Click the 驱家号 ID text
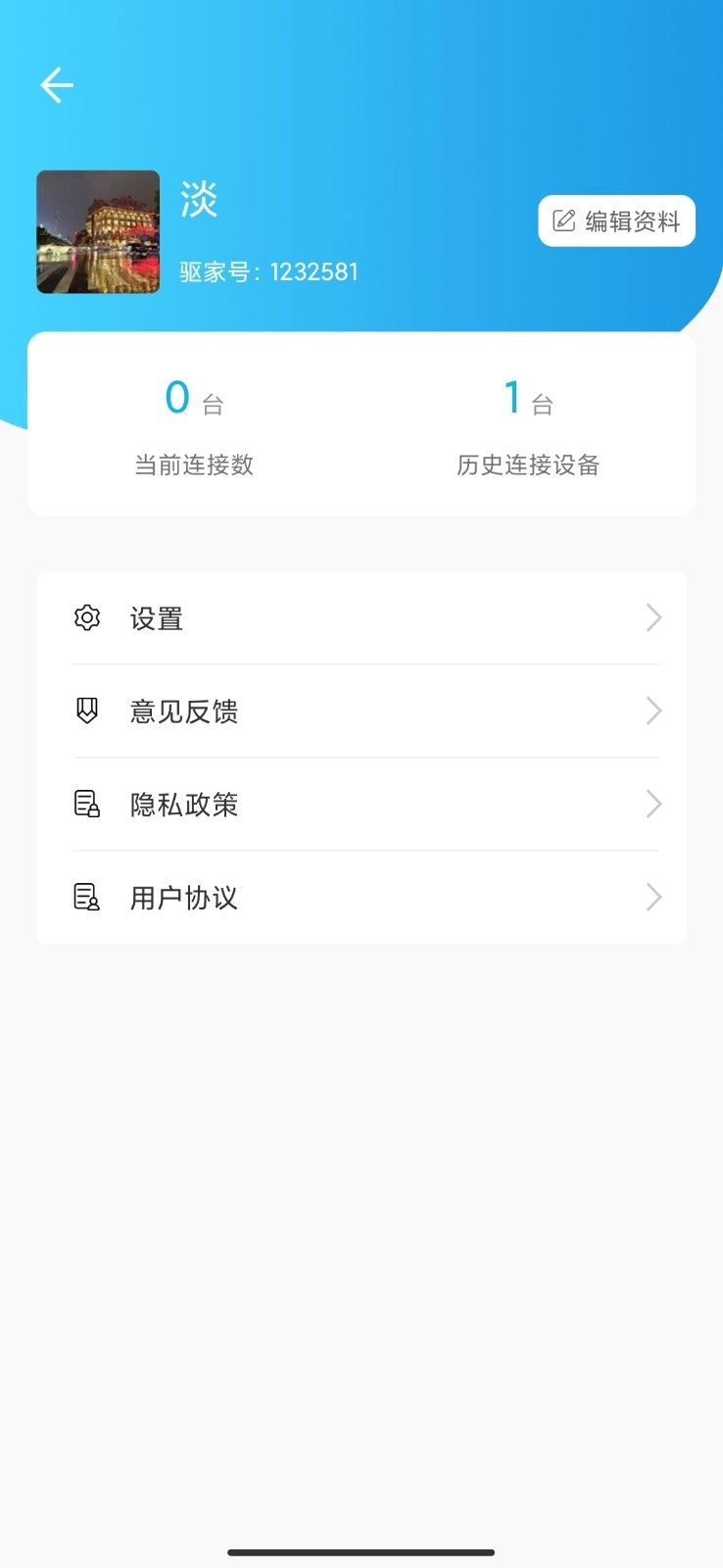Image resolution: width=723 pixels, height=1568 pixels. [x=267, y=271]
